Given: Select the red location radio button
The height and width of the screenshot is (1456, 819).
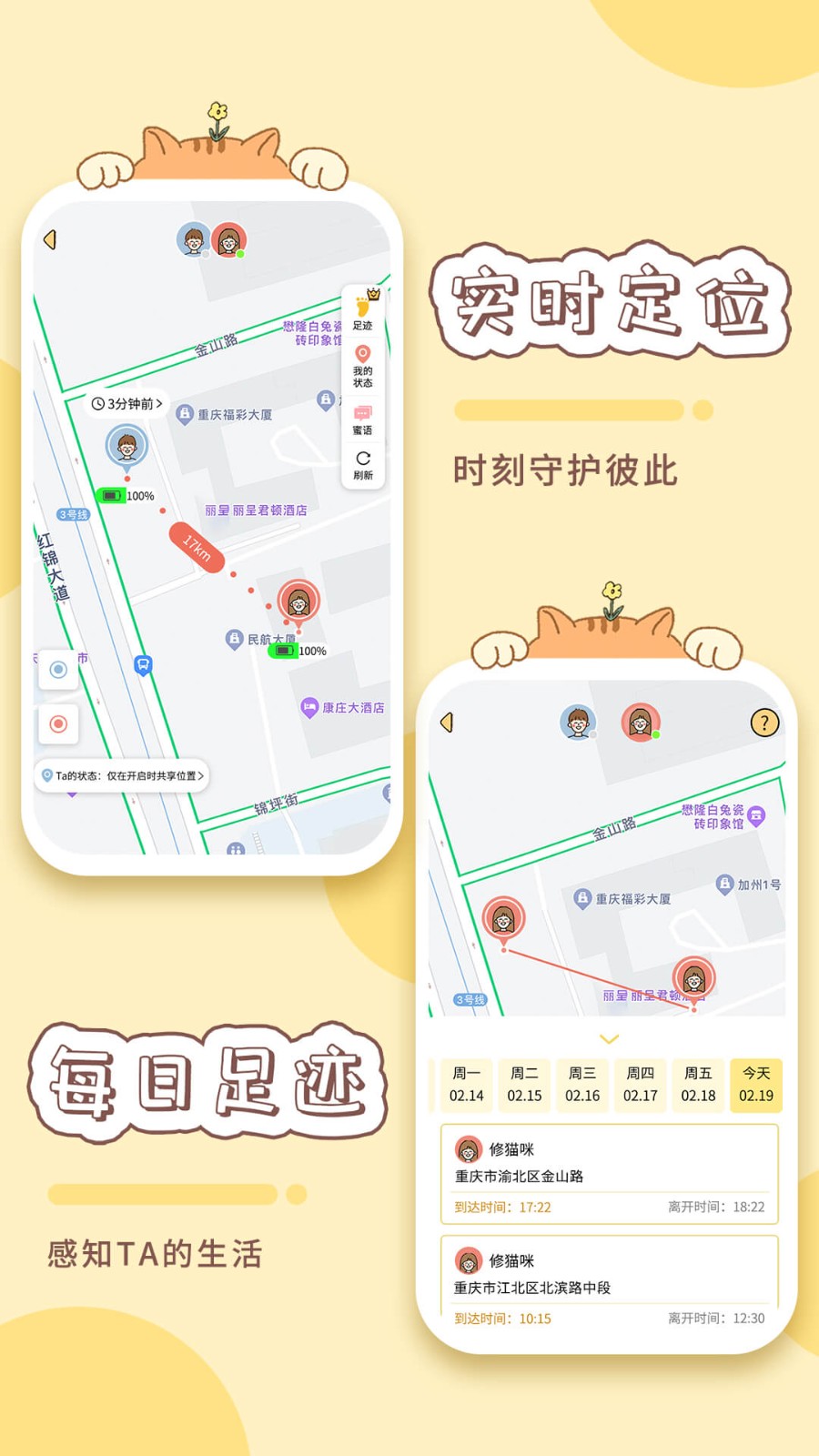Looking at the screenshot, I should [58, 724].
